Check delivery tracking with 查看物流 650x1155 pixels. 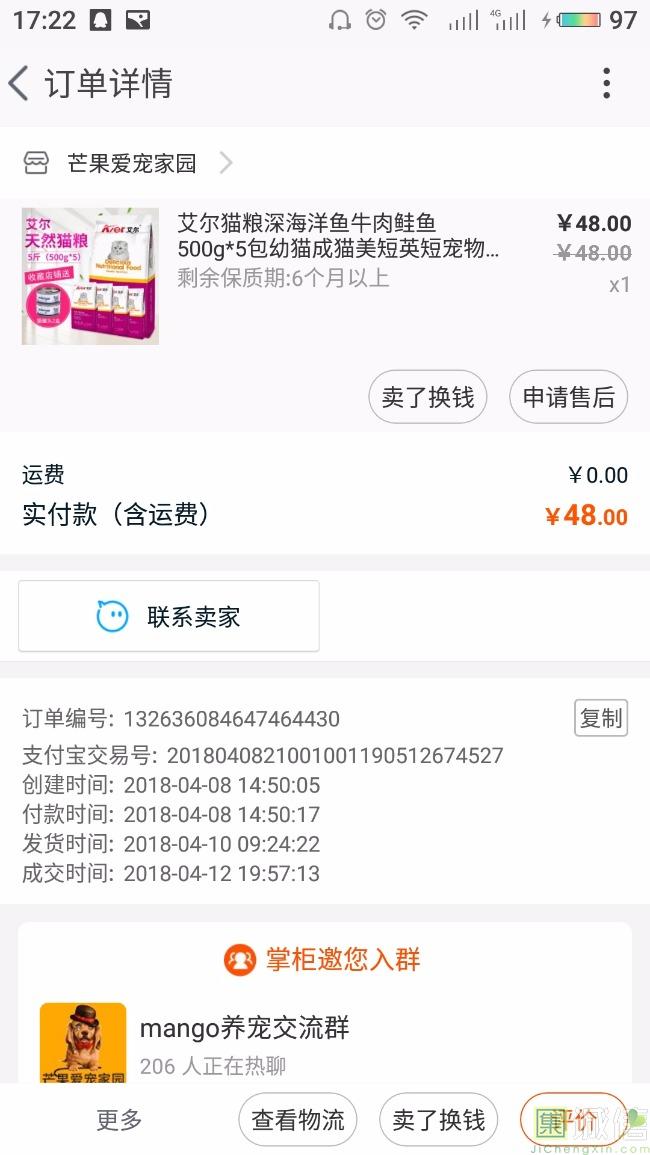pyautogui.click(x=298, y=1120)
